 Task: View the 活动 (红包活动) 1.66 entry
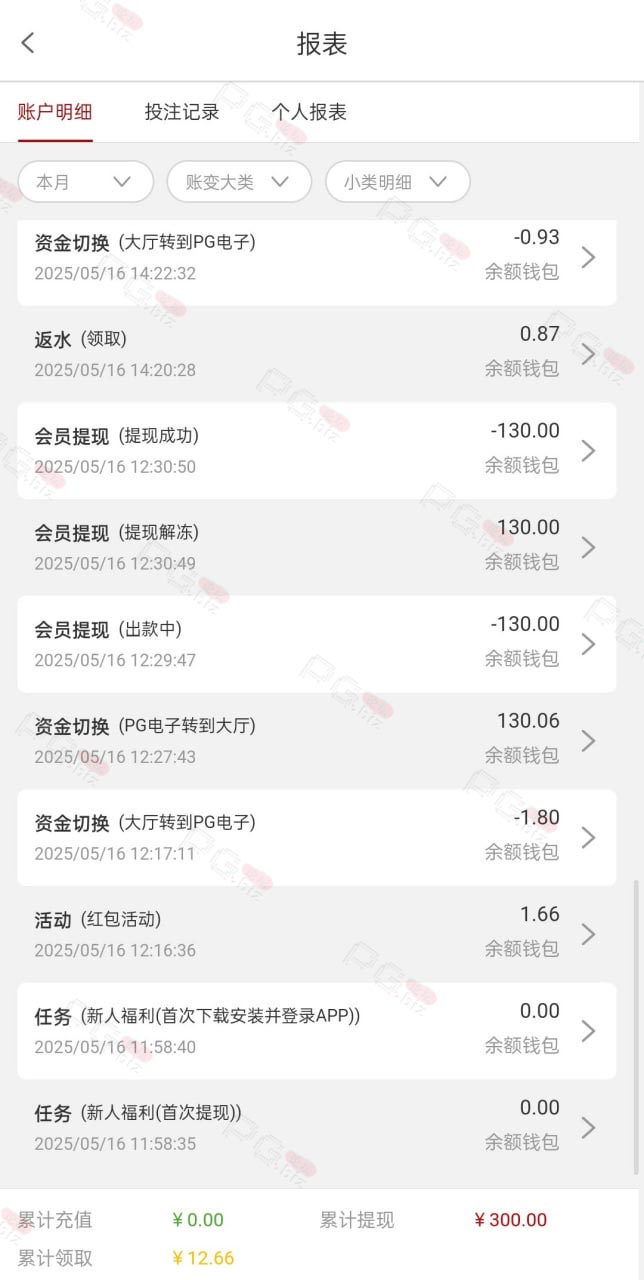(x=317, y=934)
